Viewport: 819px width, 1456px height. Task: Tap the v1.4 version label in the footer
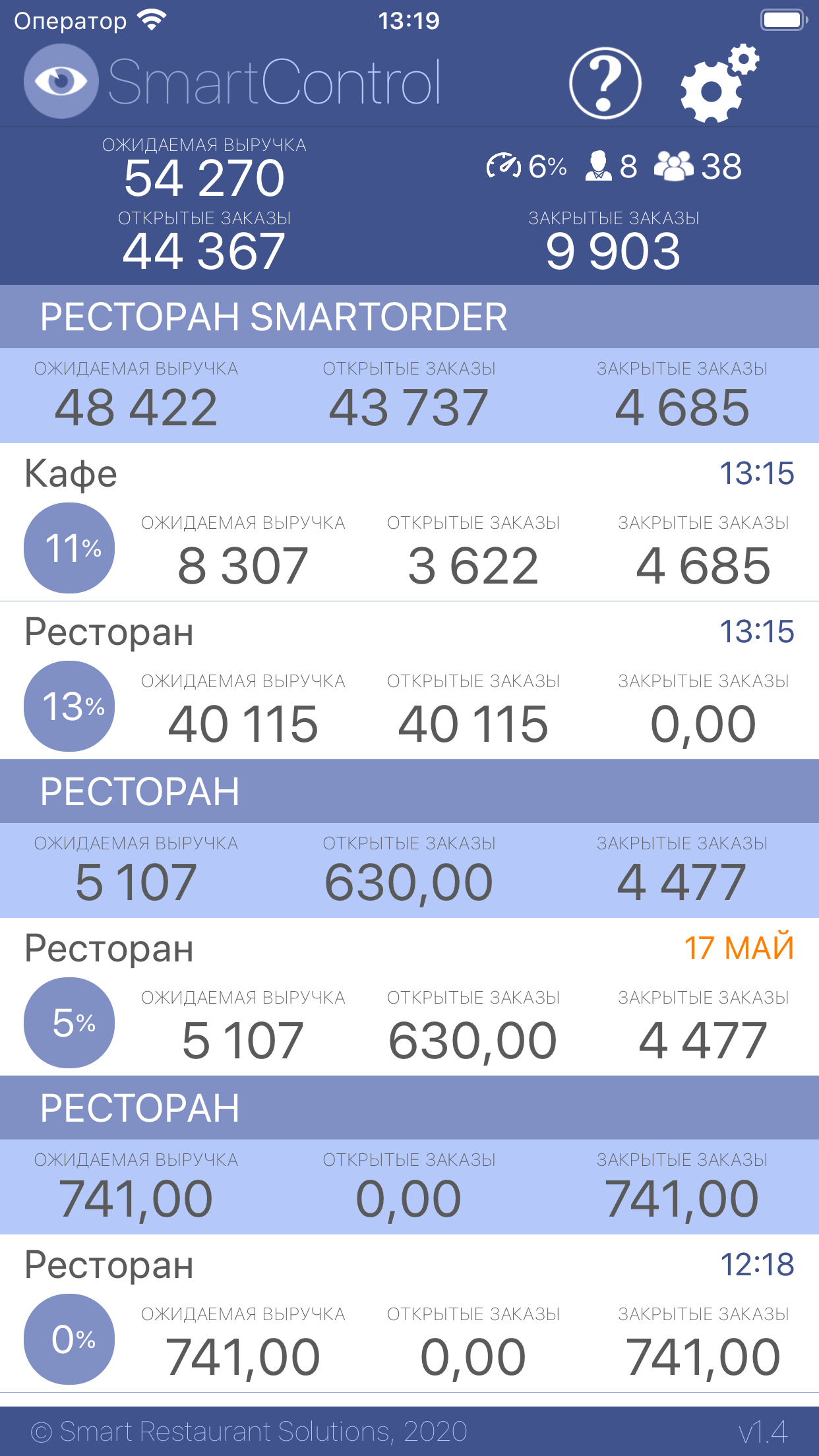click(x=764, y=1431)
